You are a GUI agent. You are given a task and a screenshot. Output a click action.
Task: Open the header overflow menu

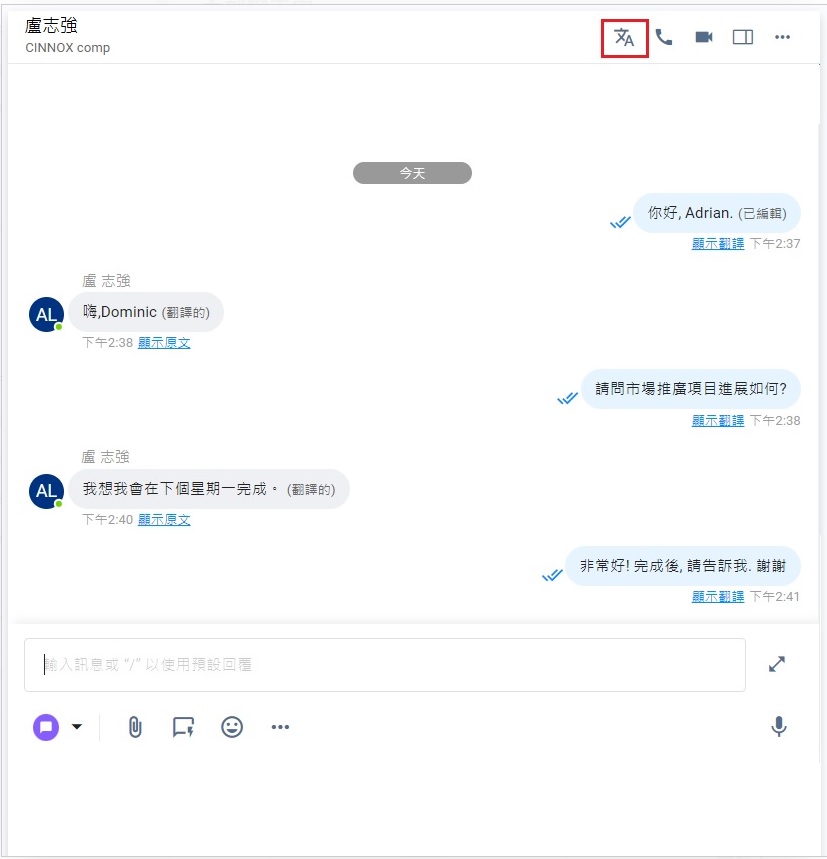coord(782,38)
